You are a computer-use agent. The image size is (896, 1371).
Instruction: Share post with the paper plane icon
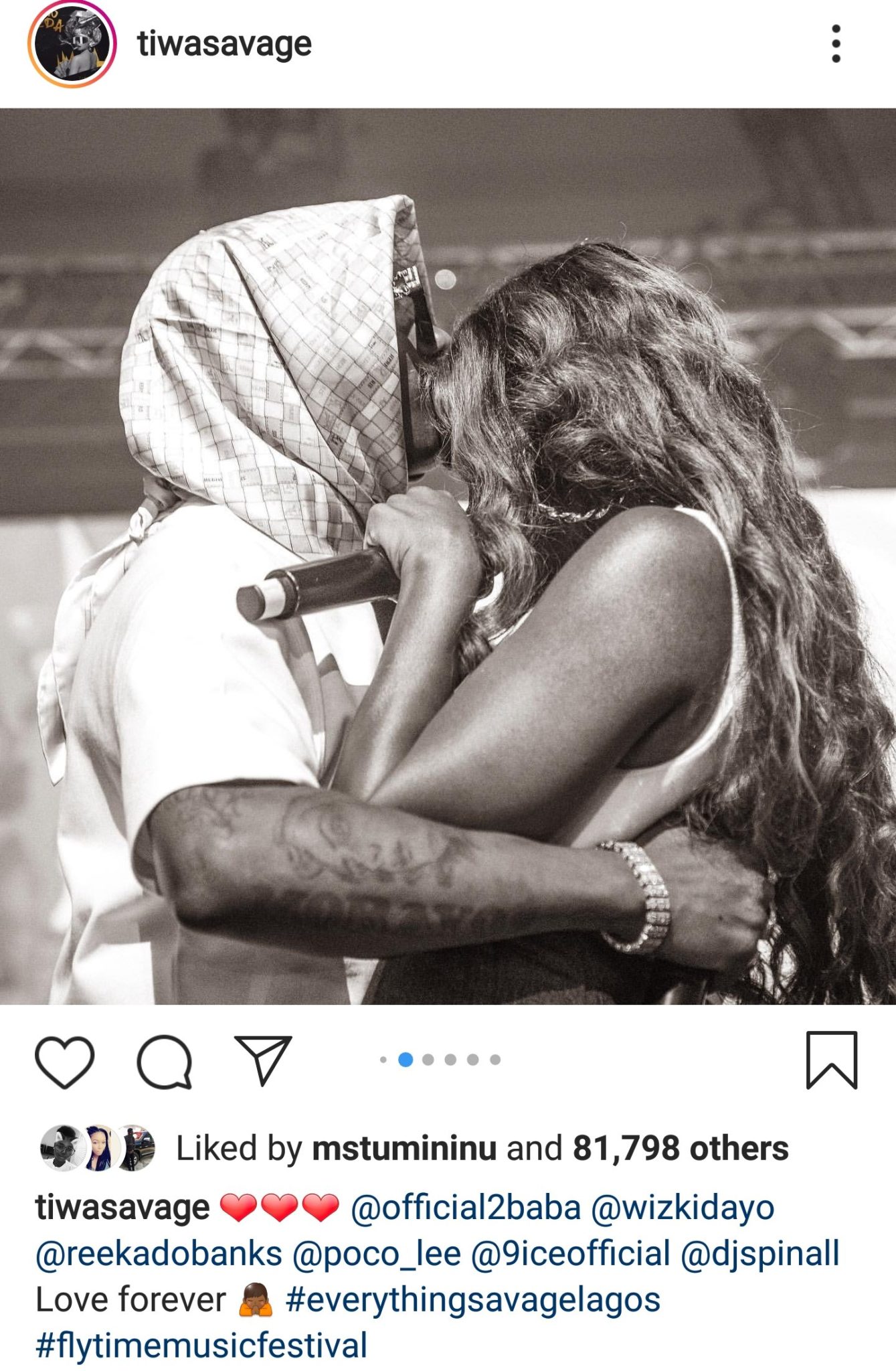tap(263, 1060)
